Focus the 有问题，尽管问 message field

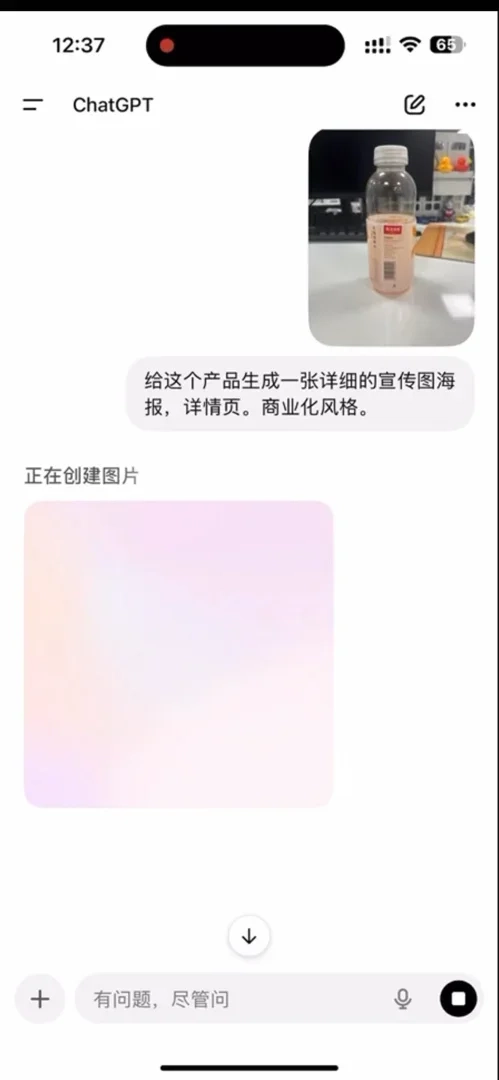(x=234, y=999)
